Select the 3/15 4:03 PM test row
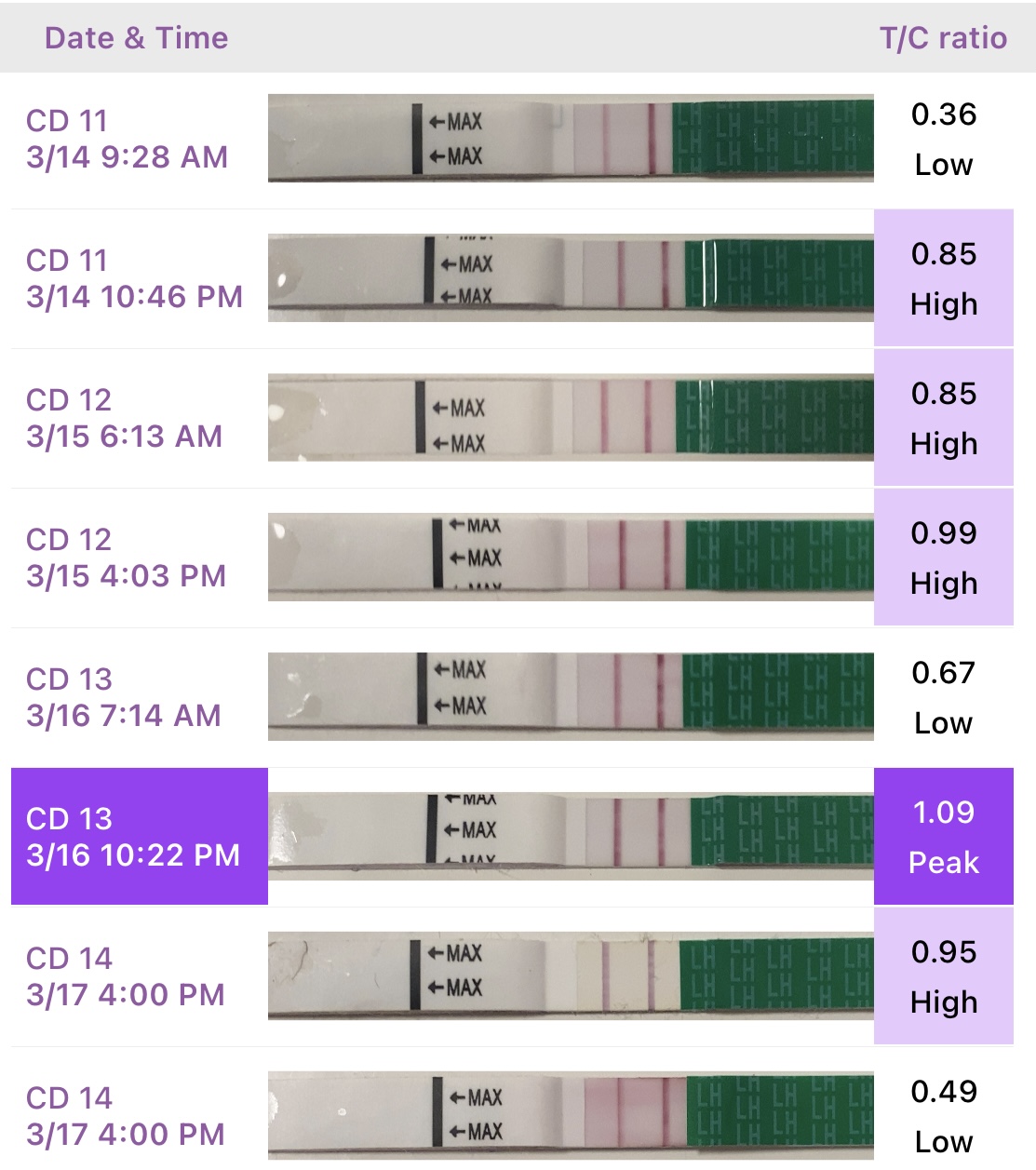Viewport: 1036px width, 1170px height. pos(127,558)
